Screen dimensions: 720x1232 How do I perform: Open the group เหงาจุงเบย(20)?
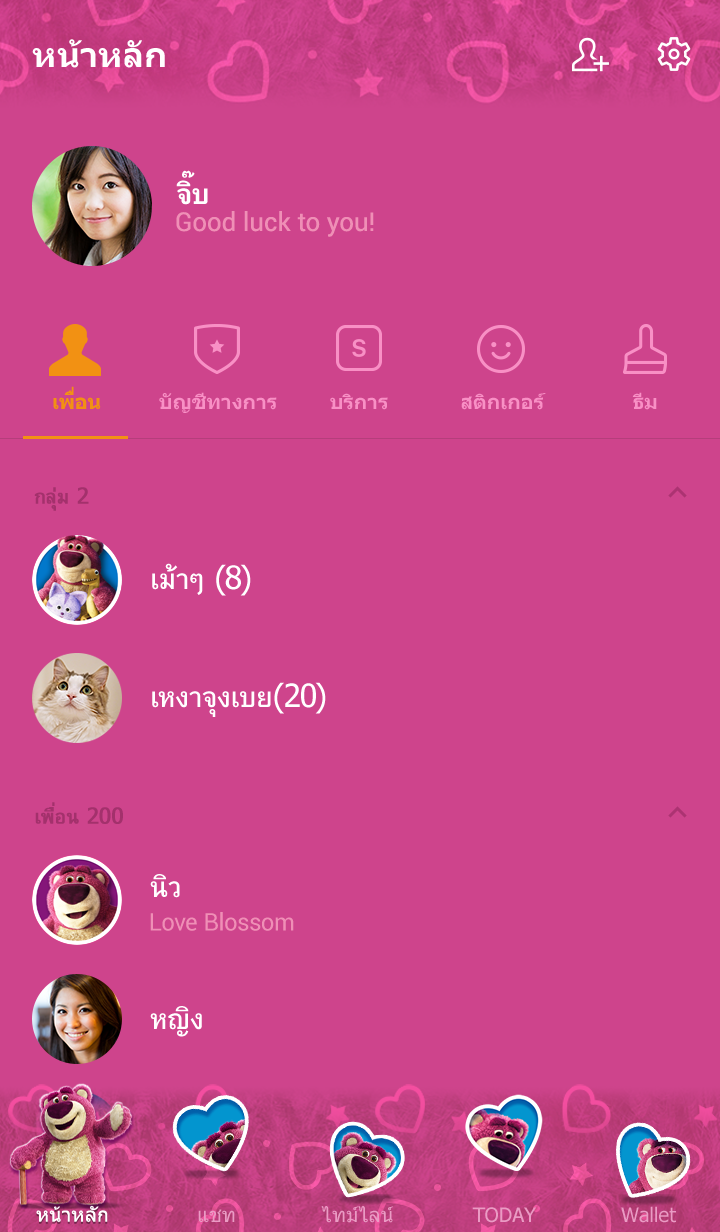[238, 697]
